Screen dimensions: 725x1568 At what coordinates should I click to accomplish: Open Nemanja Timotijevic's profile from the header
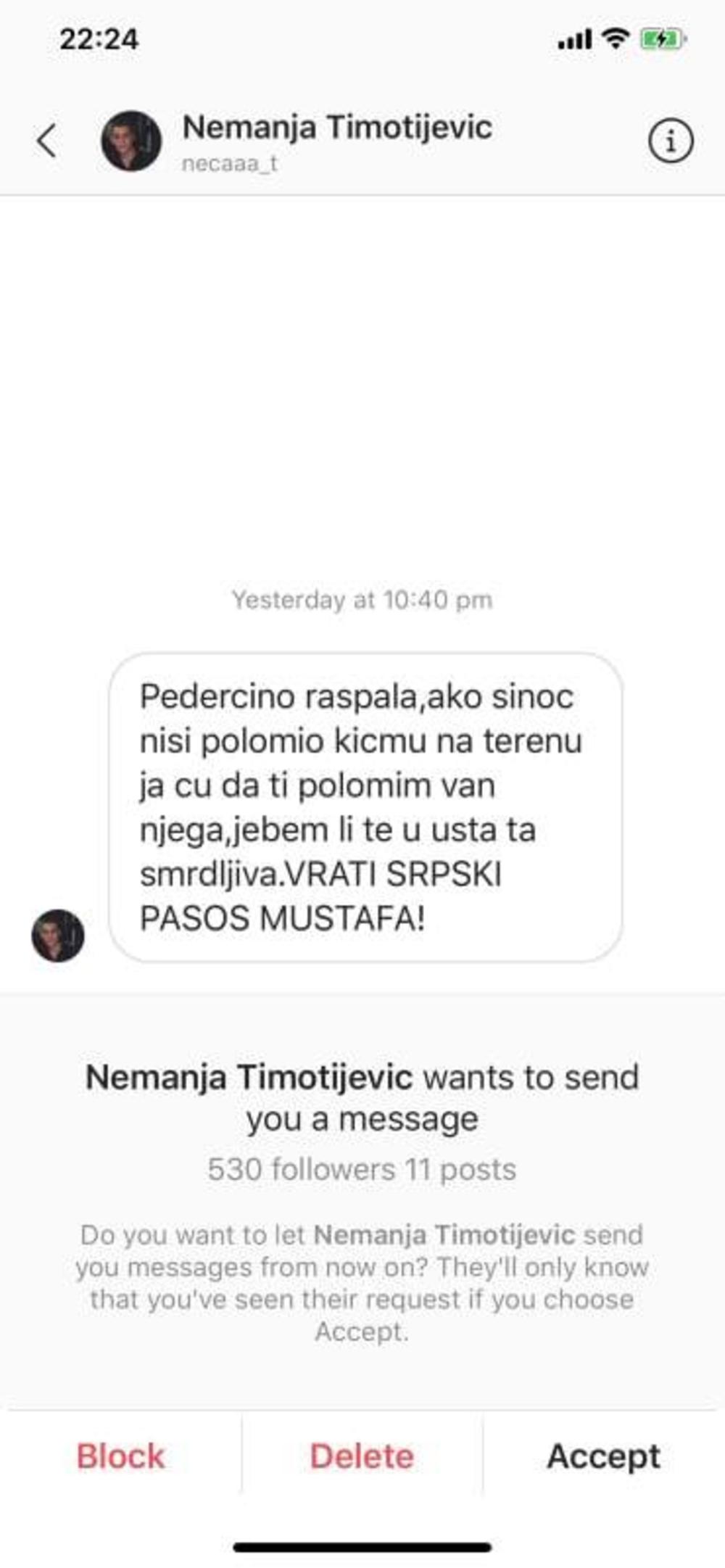pyautogui.click(x=336, y=129)
